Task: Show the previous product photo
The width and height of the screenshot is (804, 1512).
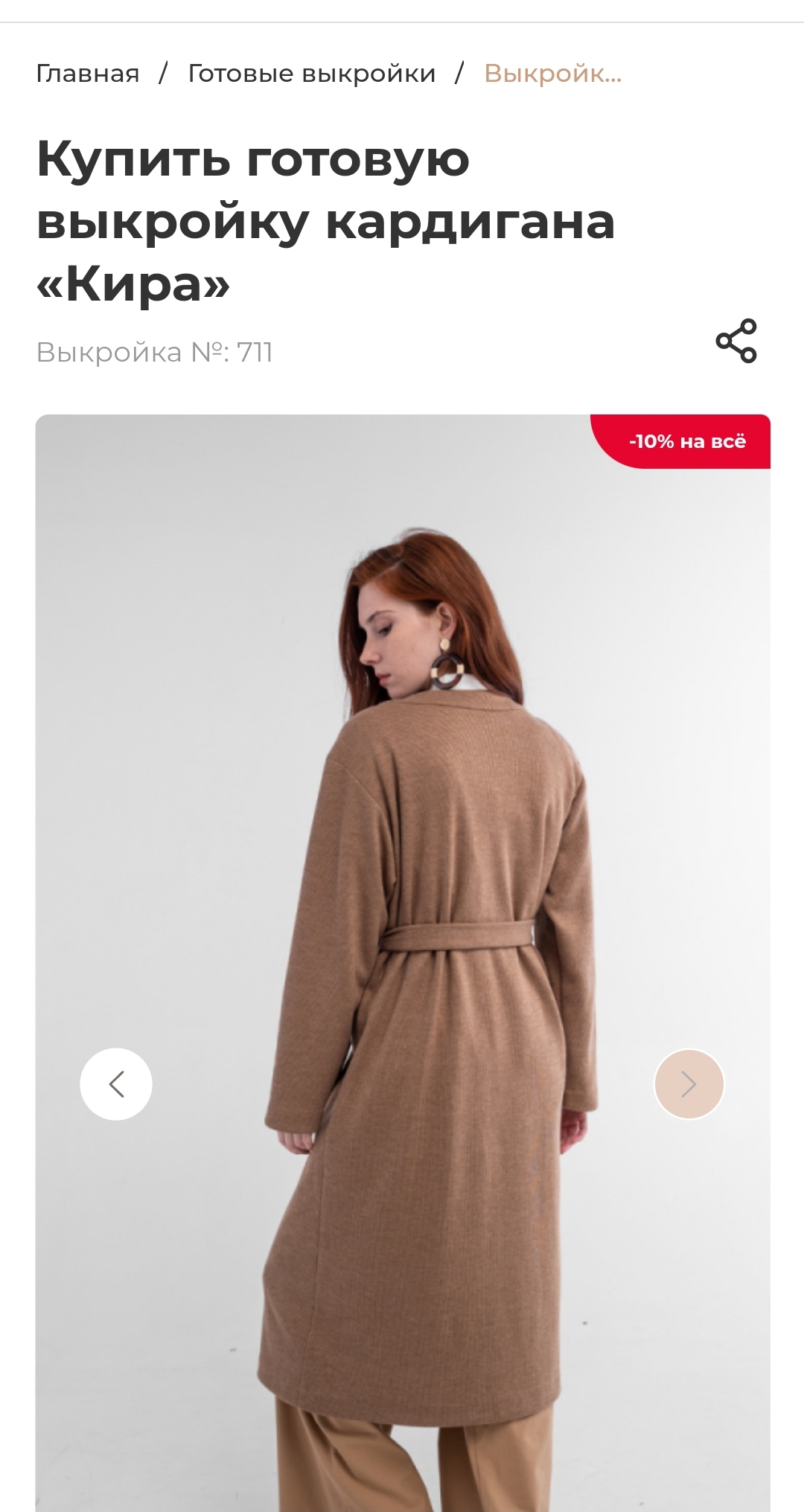Action: pos(116,1084)
